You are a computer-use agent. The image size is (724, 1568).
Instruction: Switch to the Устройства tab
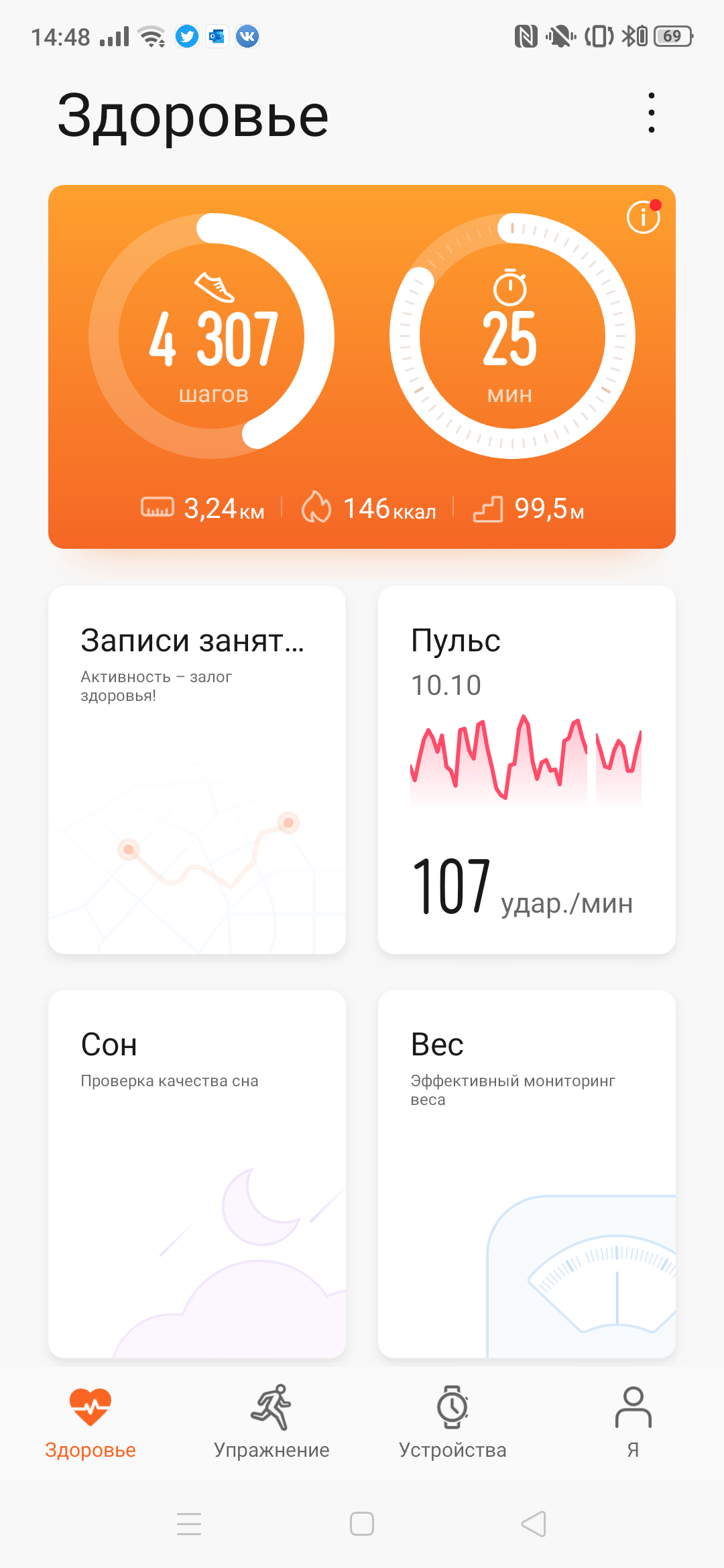(x=452, y=1421)
